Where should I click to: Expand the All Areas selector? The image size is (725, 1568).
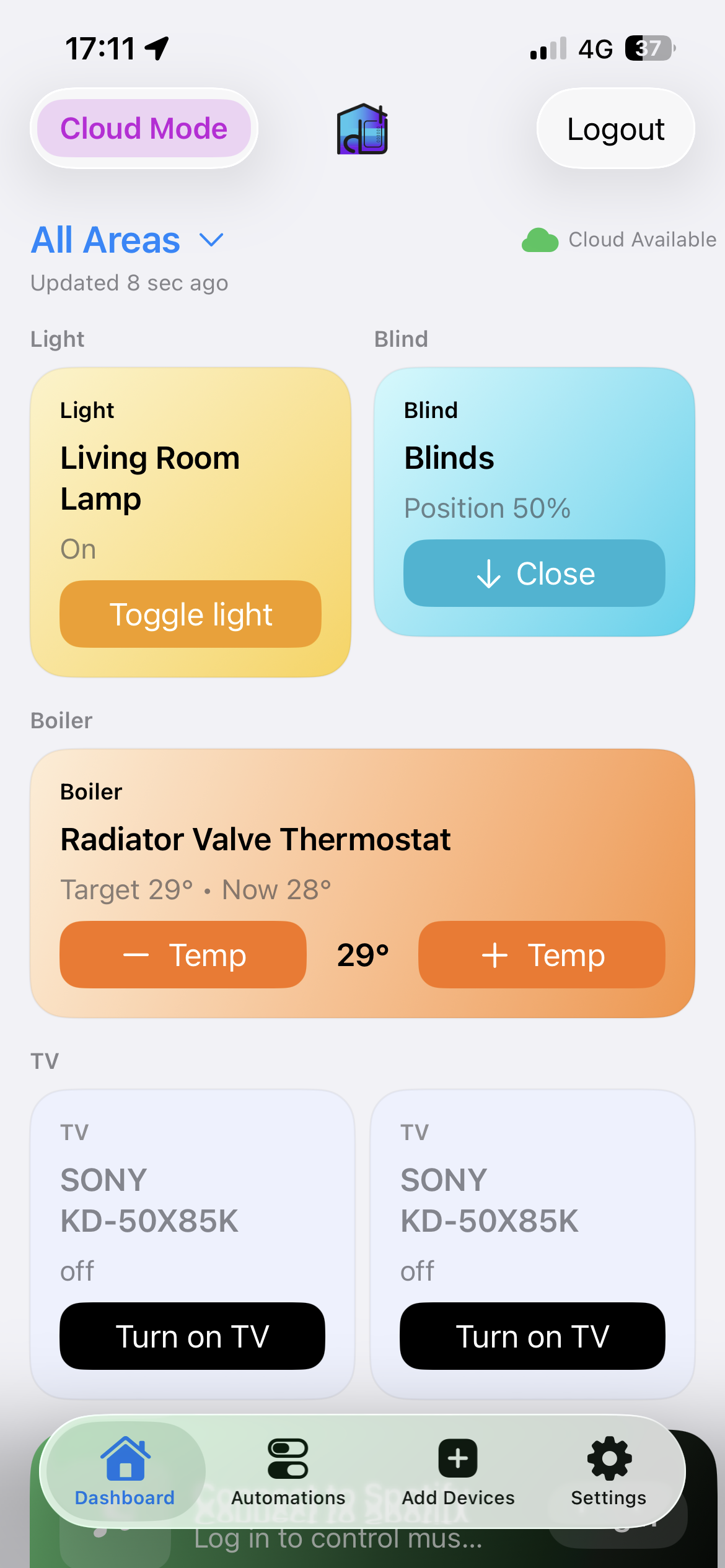105,240
